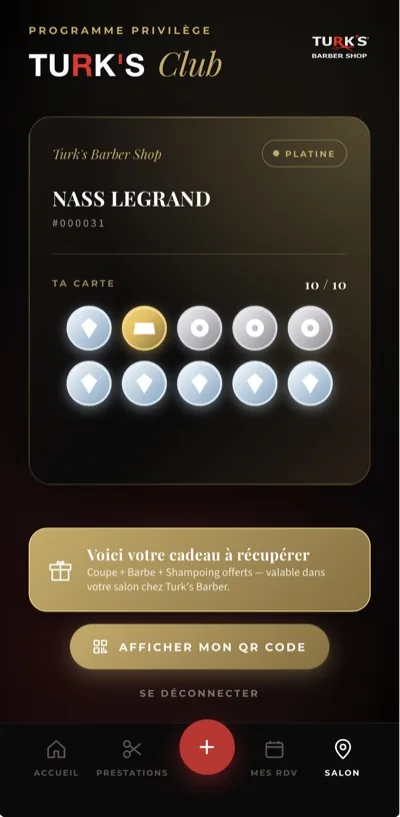Image resolution: width=400 pixels, height=817 pixels.
Task: Tap Se déconnecter to log out
Action: (199, 694)
